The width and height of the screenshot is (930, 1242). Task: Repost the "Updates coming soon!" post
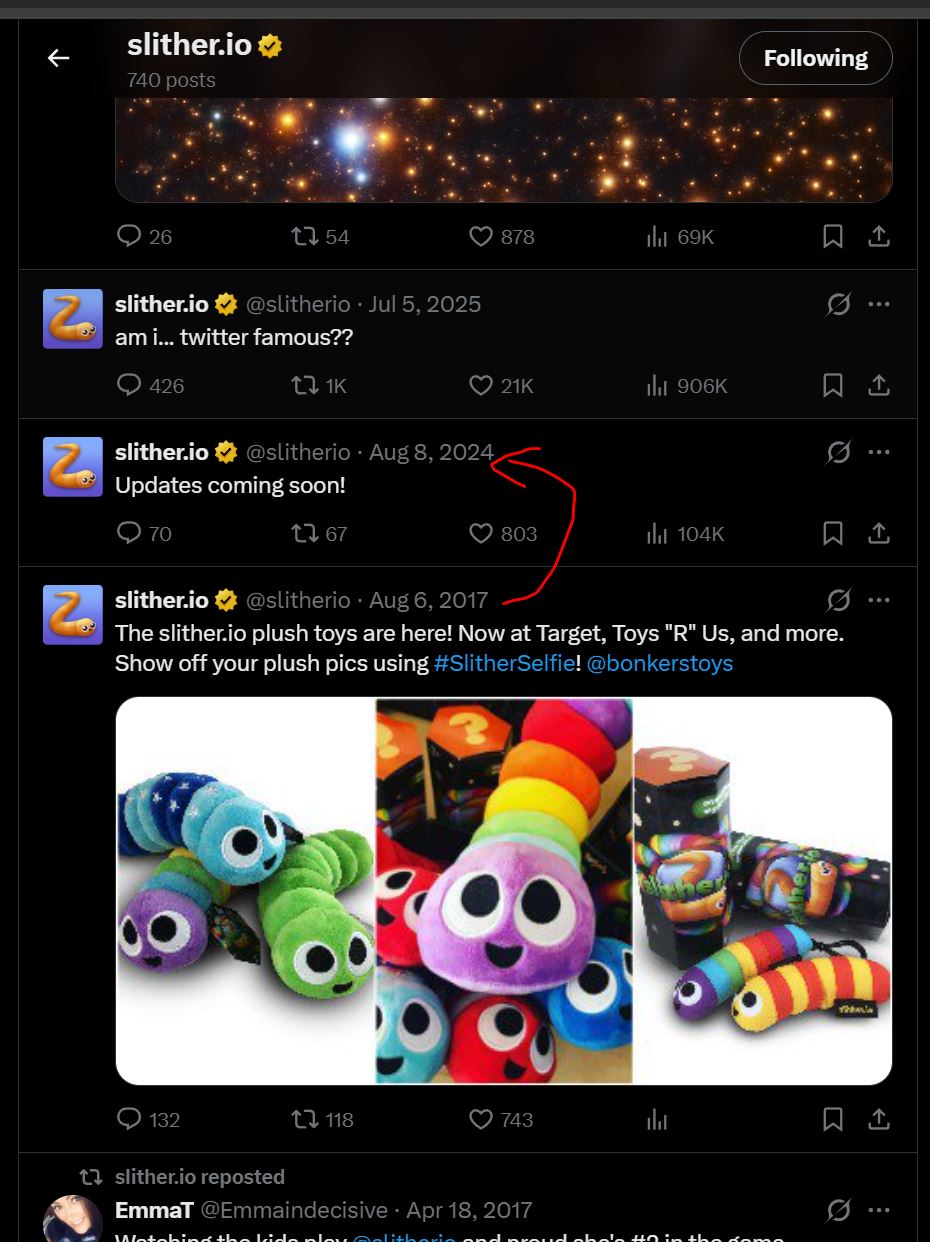[x=304, y=533]
